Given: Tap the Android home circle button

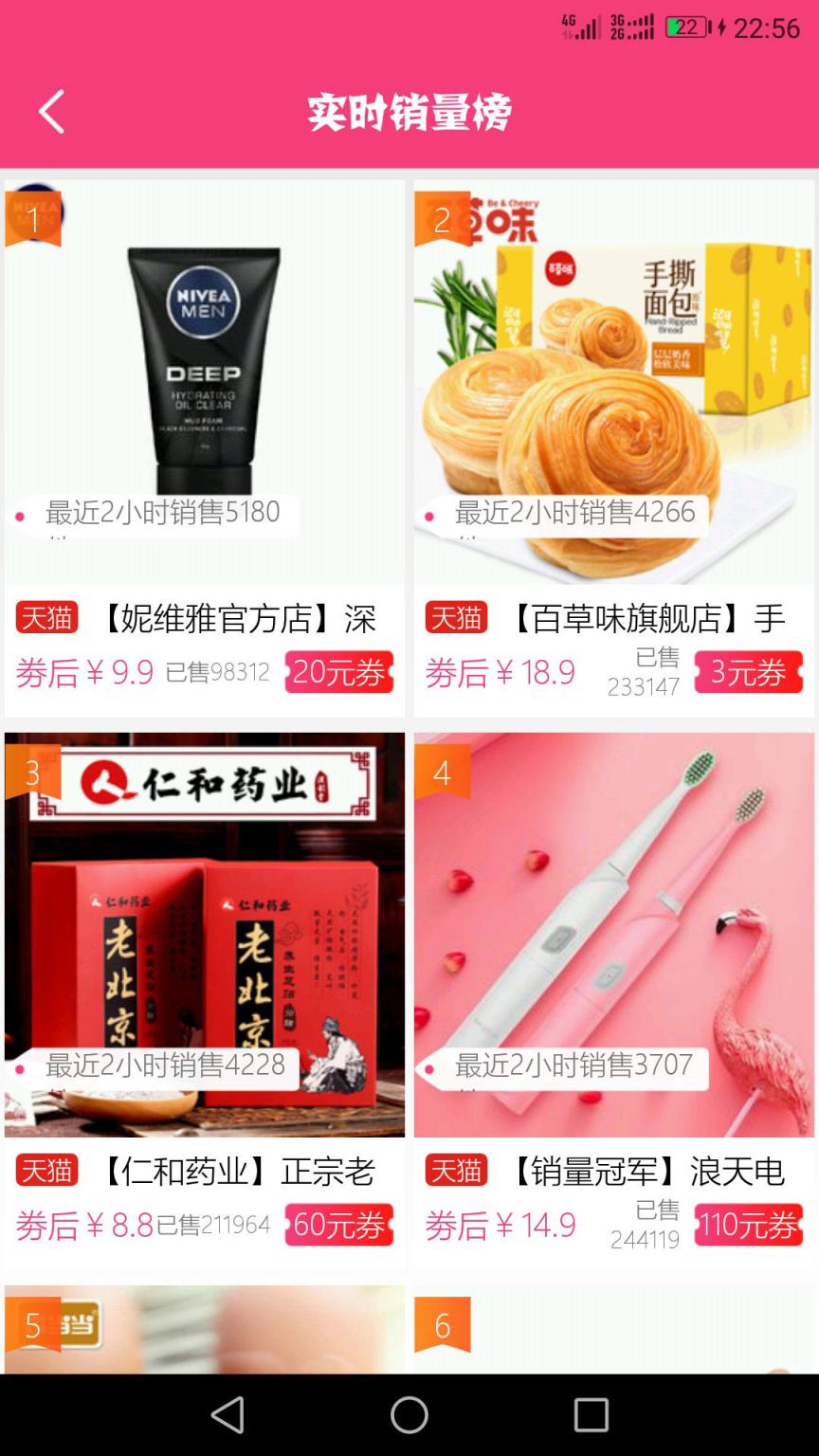Looking at the screenshot, I should tap(409, 1416).
